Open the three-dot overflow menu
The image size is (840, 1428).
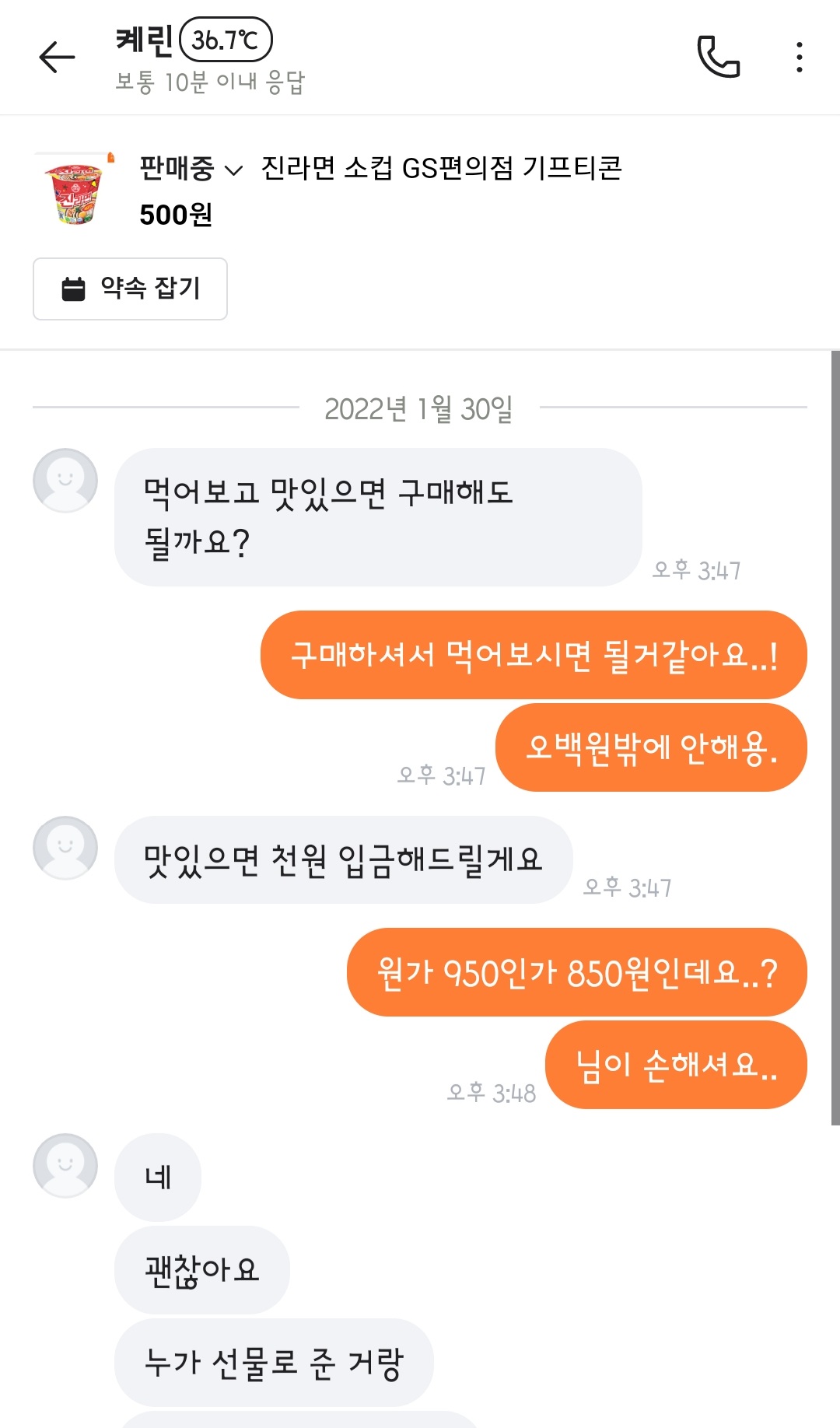pos(799,58)
